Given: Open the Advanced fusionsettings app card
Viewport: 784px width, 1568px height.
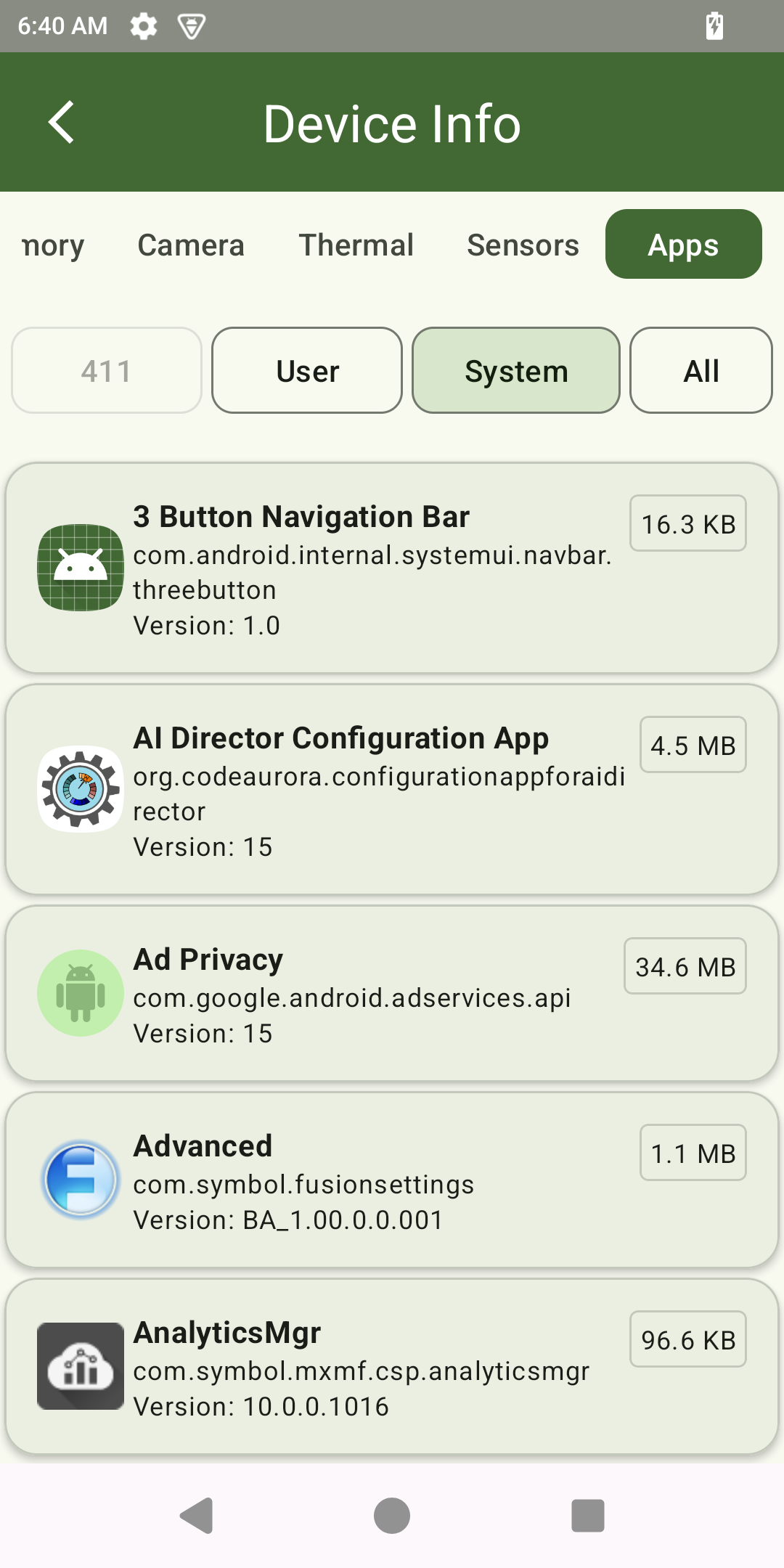Looking at the screenshot, I should 392,1180.
